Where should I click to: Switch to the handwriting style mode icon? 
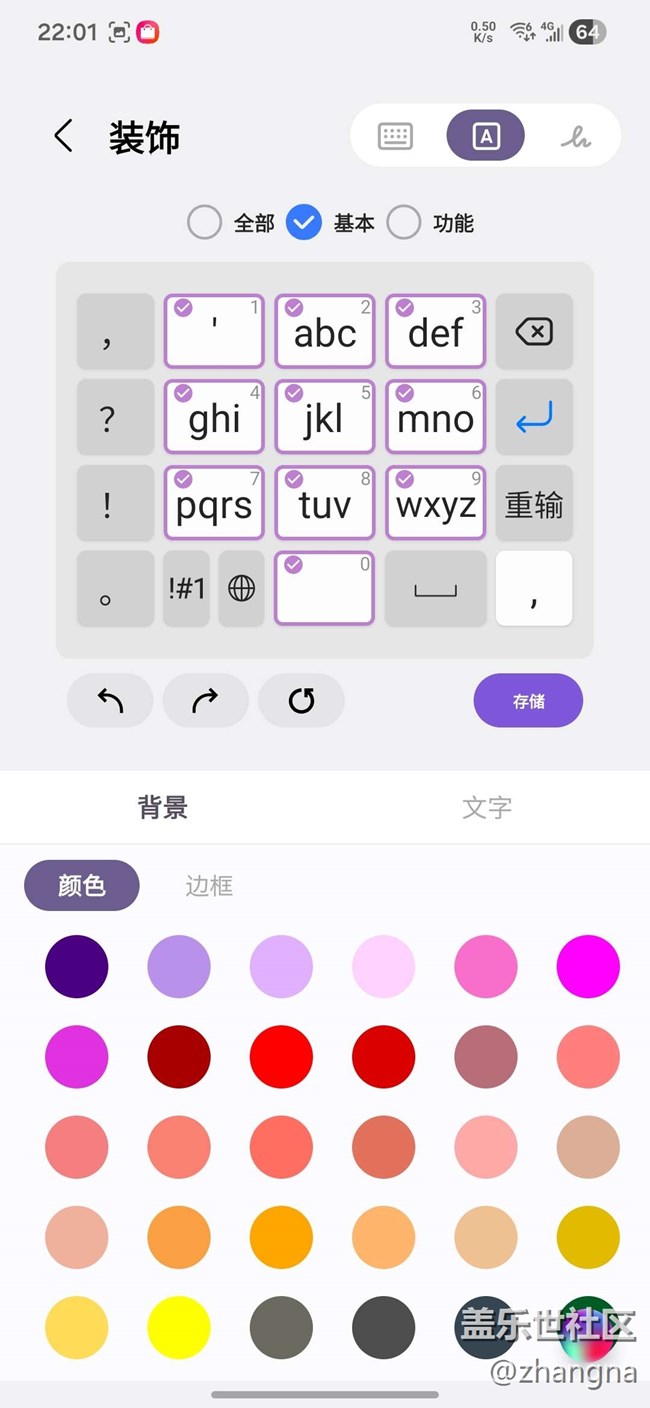coord(575,136)
